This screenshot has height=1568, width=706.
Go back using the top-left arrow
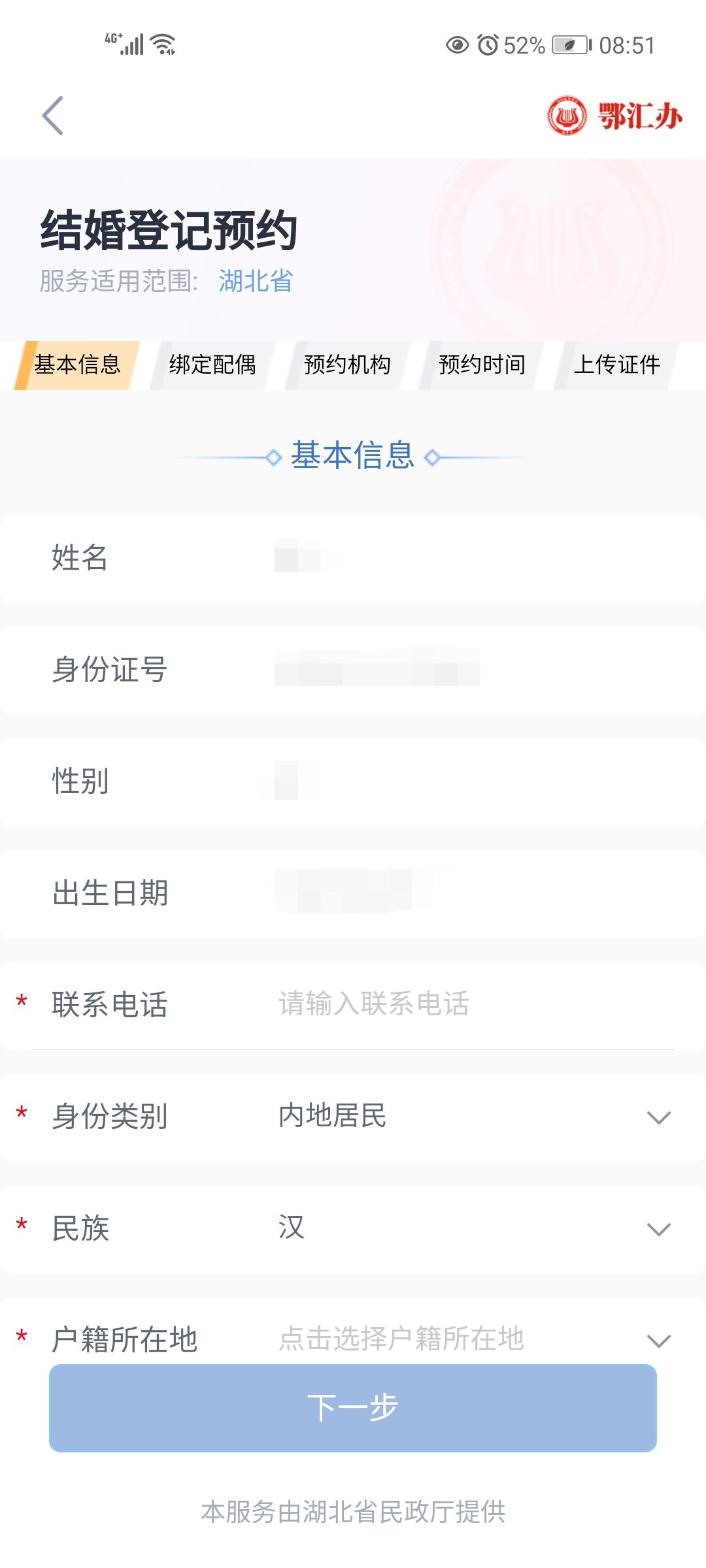point(53,116)
